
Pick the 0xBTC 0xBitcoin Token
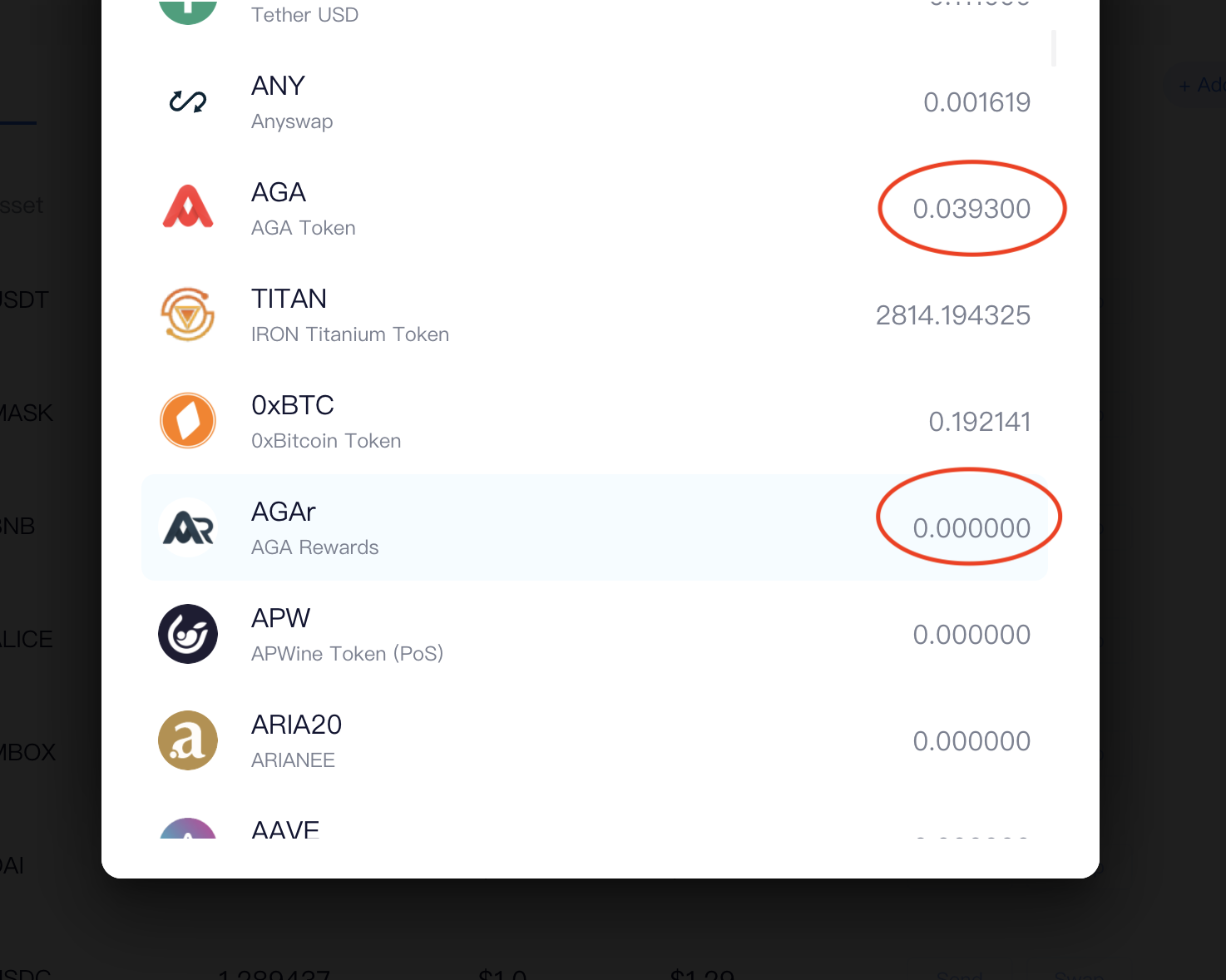[x=594, y=422]
